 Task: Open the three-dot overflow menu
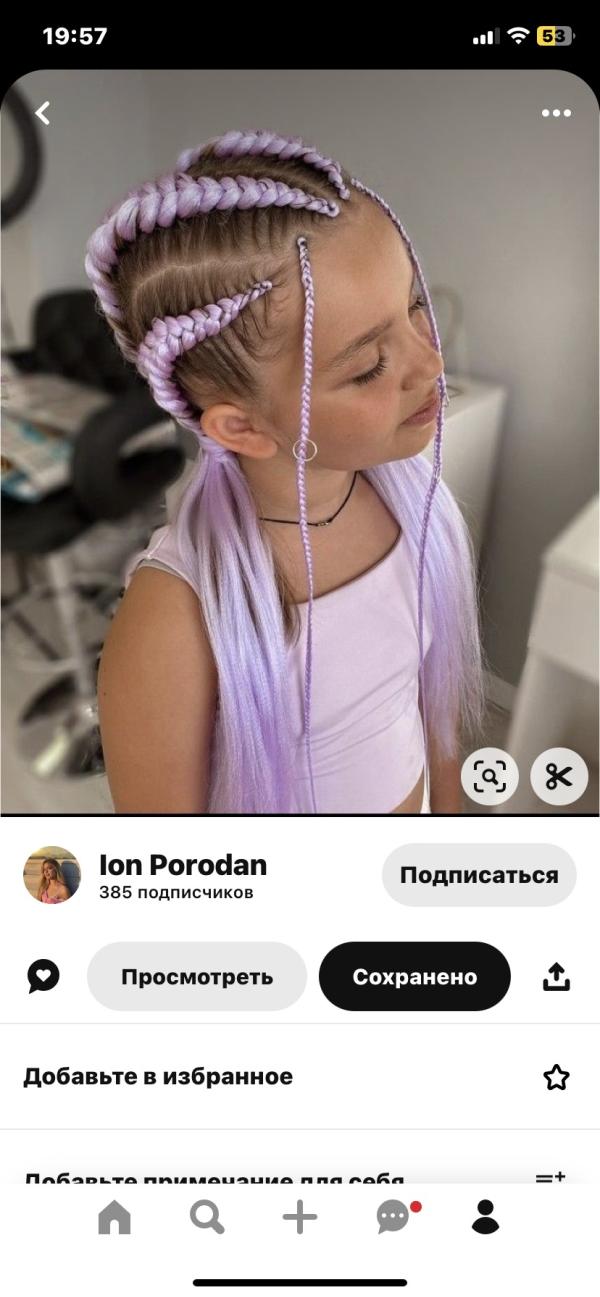(x=556, y=113)
